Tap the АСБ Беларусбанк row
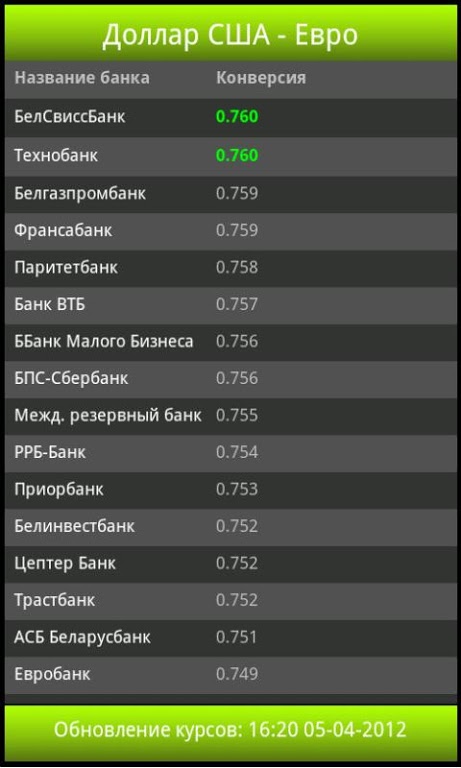 pos(230,638)
